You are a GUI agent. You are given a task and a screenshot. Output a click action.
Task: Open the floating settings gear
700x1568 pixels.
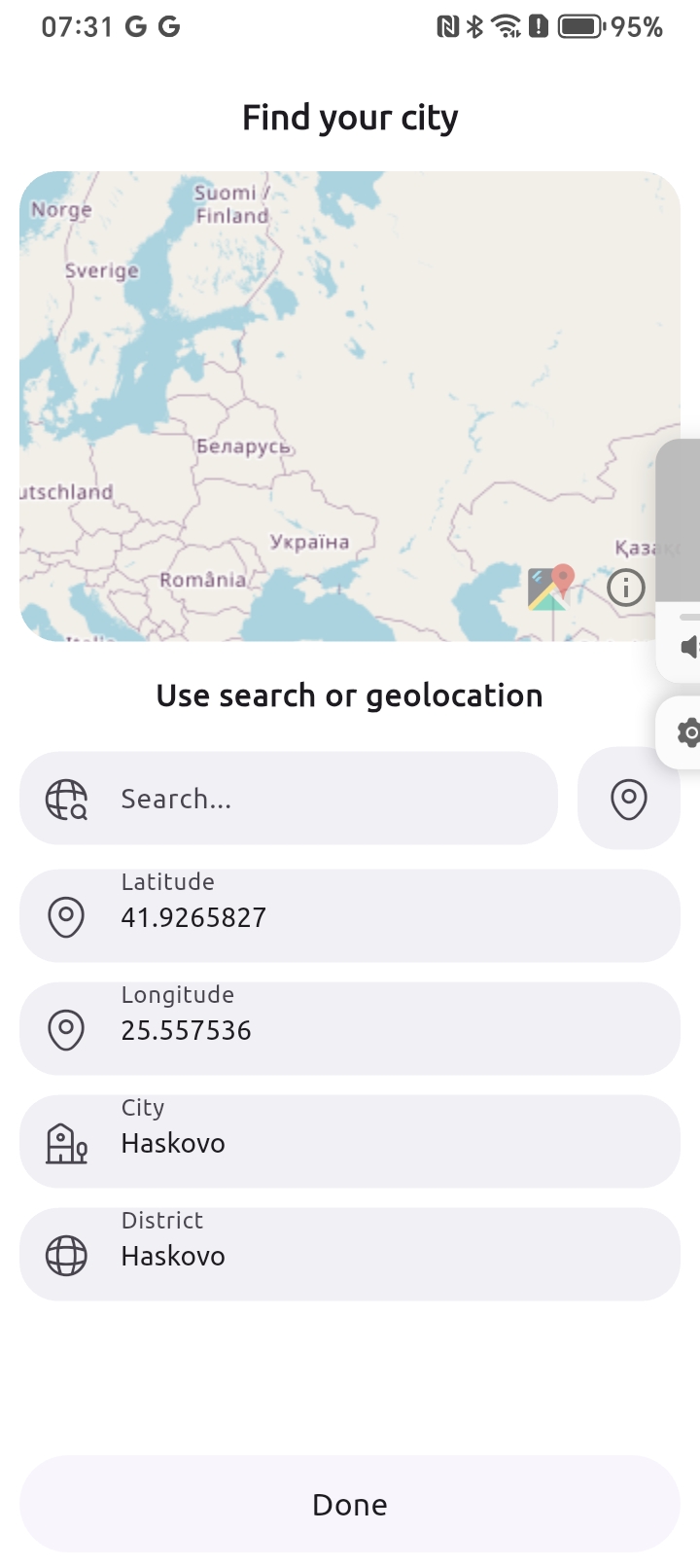[x=686, y=732]
